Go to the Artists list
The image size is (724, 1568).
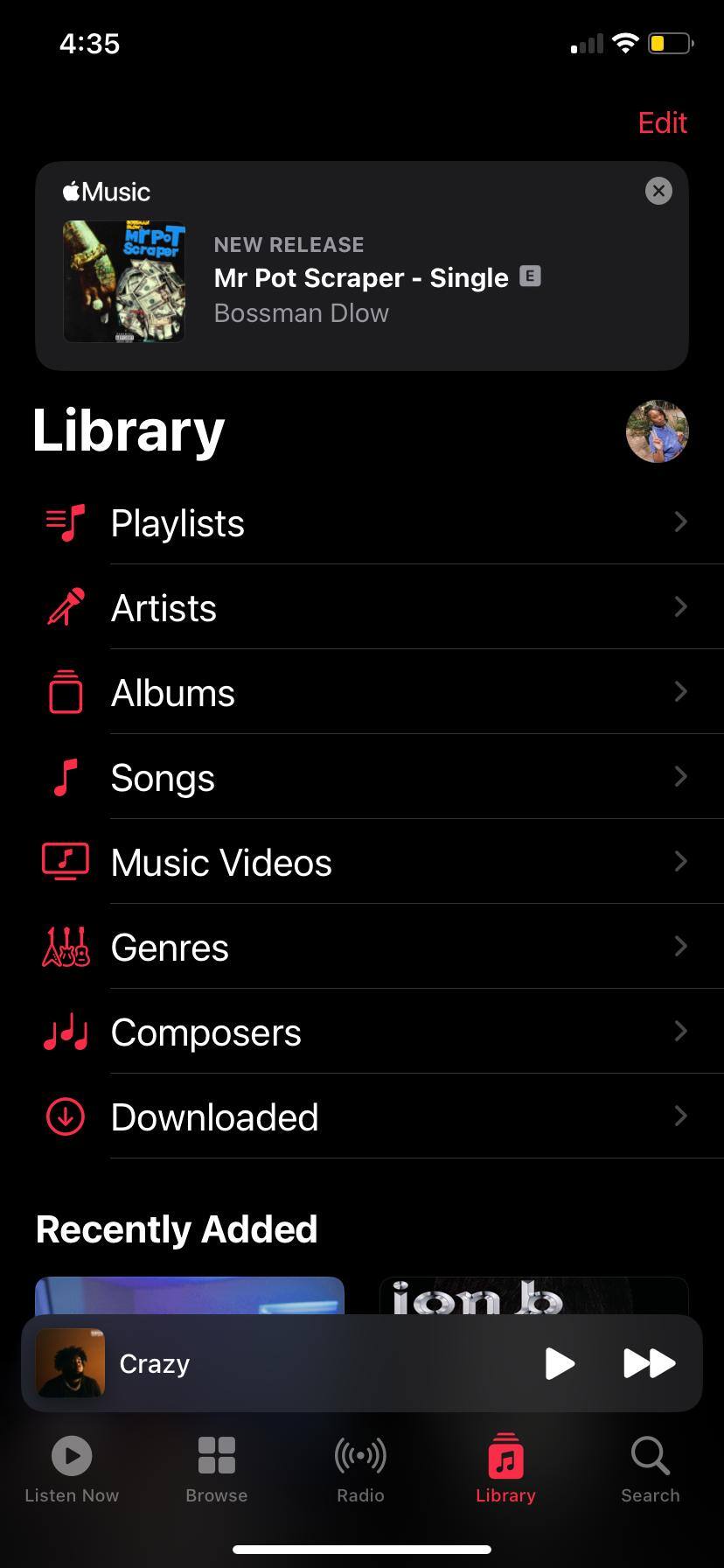tap(362, 608)
